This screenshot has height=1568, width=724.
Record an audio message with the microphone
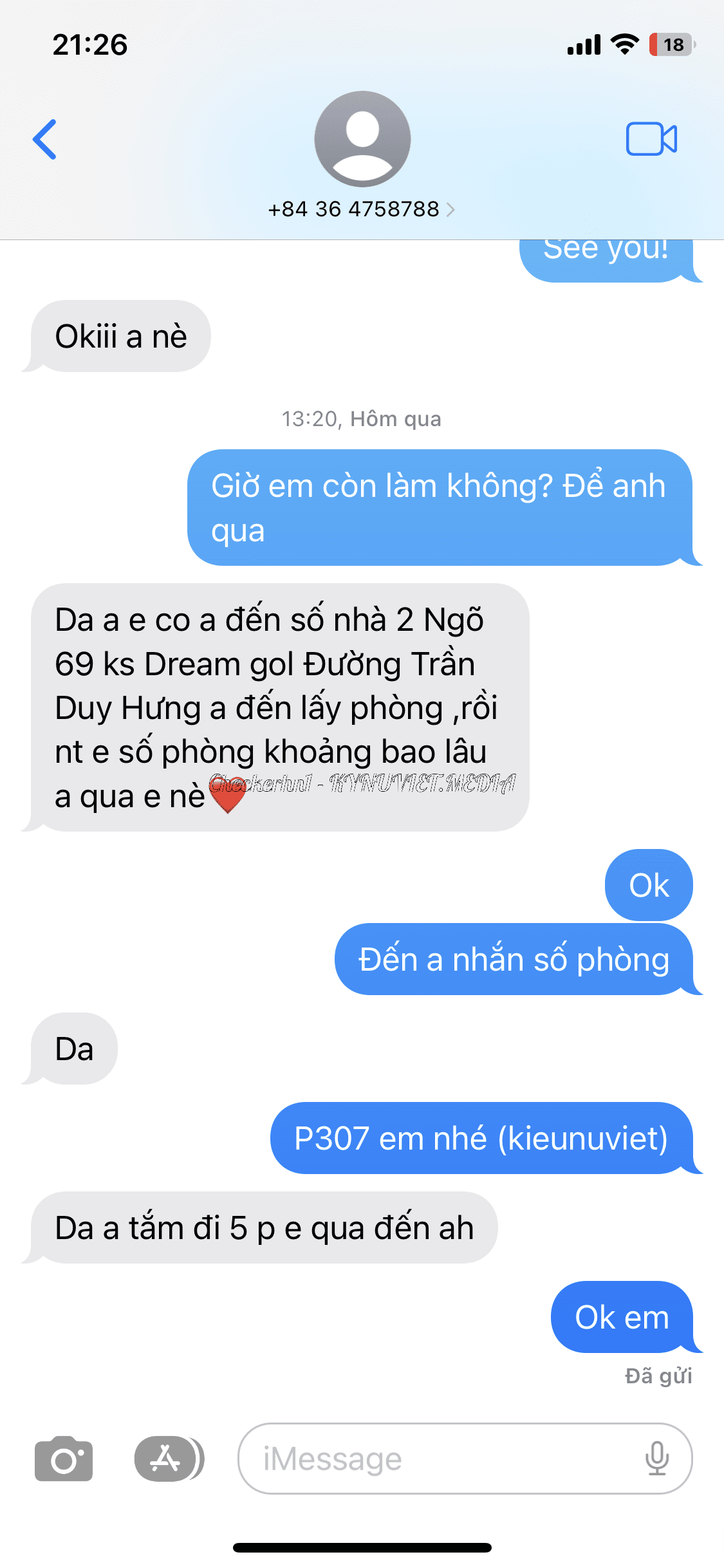(657, 1459)
